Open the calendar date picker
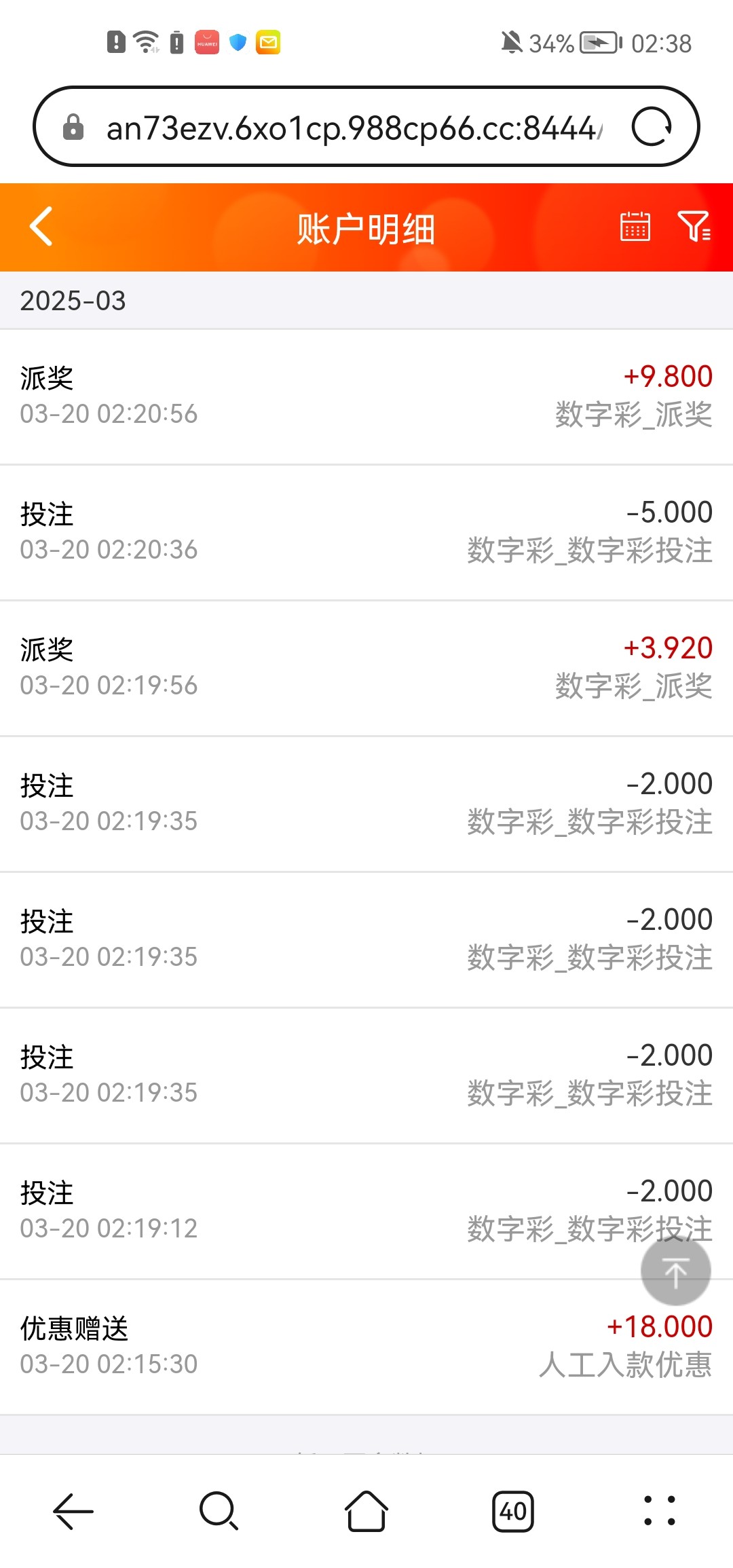Screen dimensions: 733x1568 635,227
